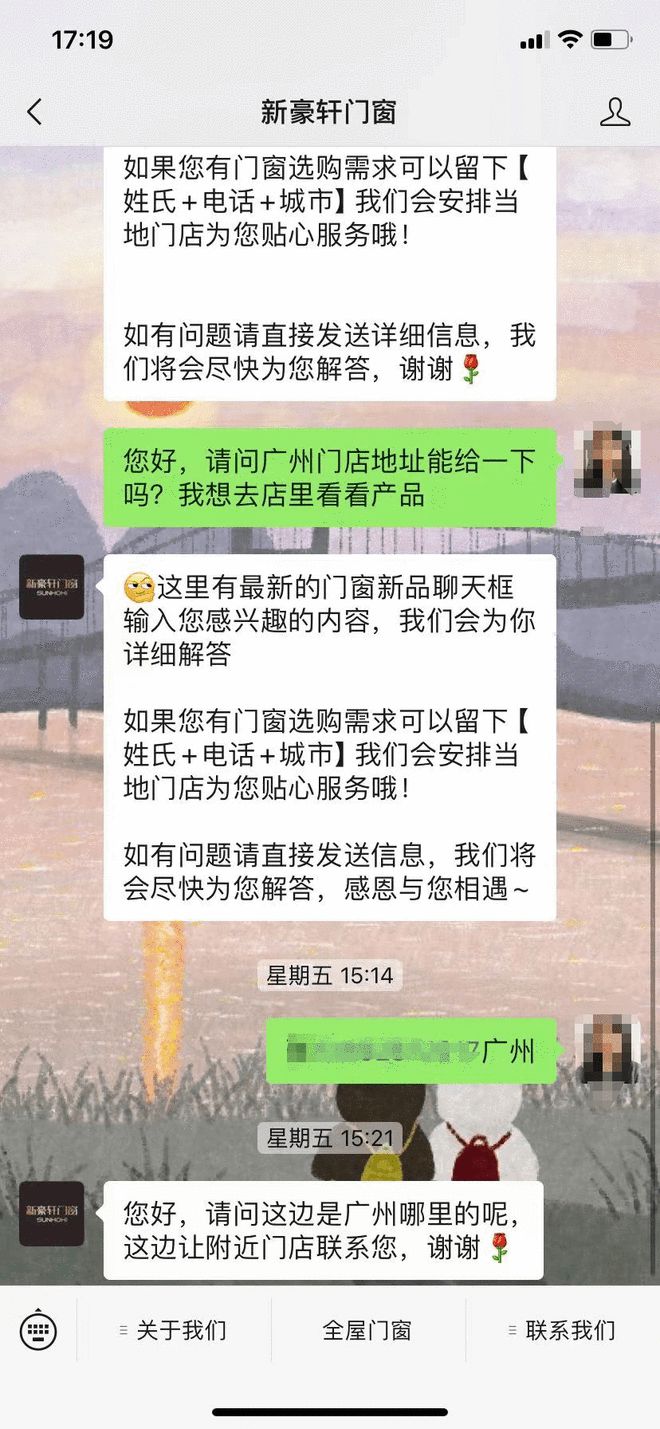660x1429 pixels.
Task: View sender avatar beside the 广州门店地址 message
Action: pos(607,461)
